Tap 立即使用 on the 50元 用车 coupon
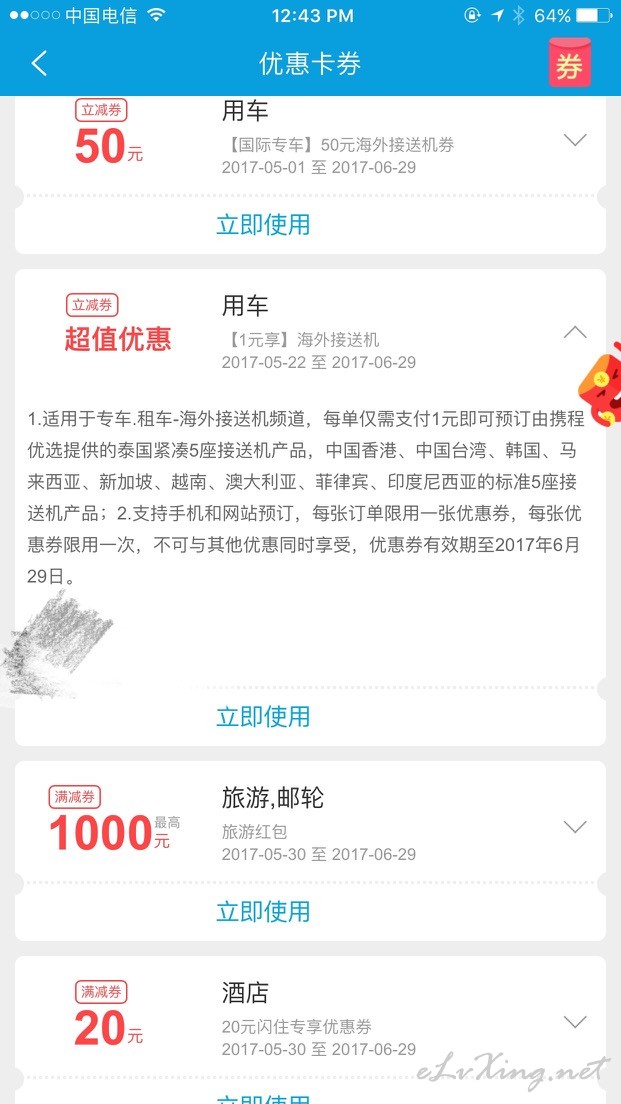Image resolution: width=621 pixels, height=1104 pixels. tap(263, 225)
